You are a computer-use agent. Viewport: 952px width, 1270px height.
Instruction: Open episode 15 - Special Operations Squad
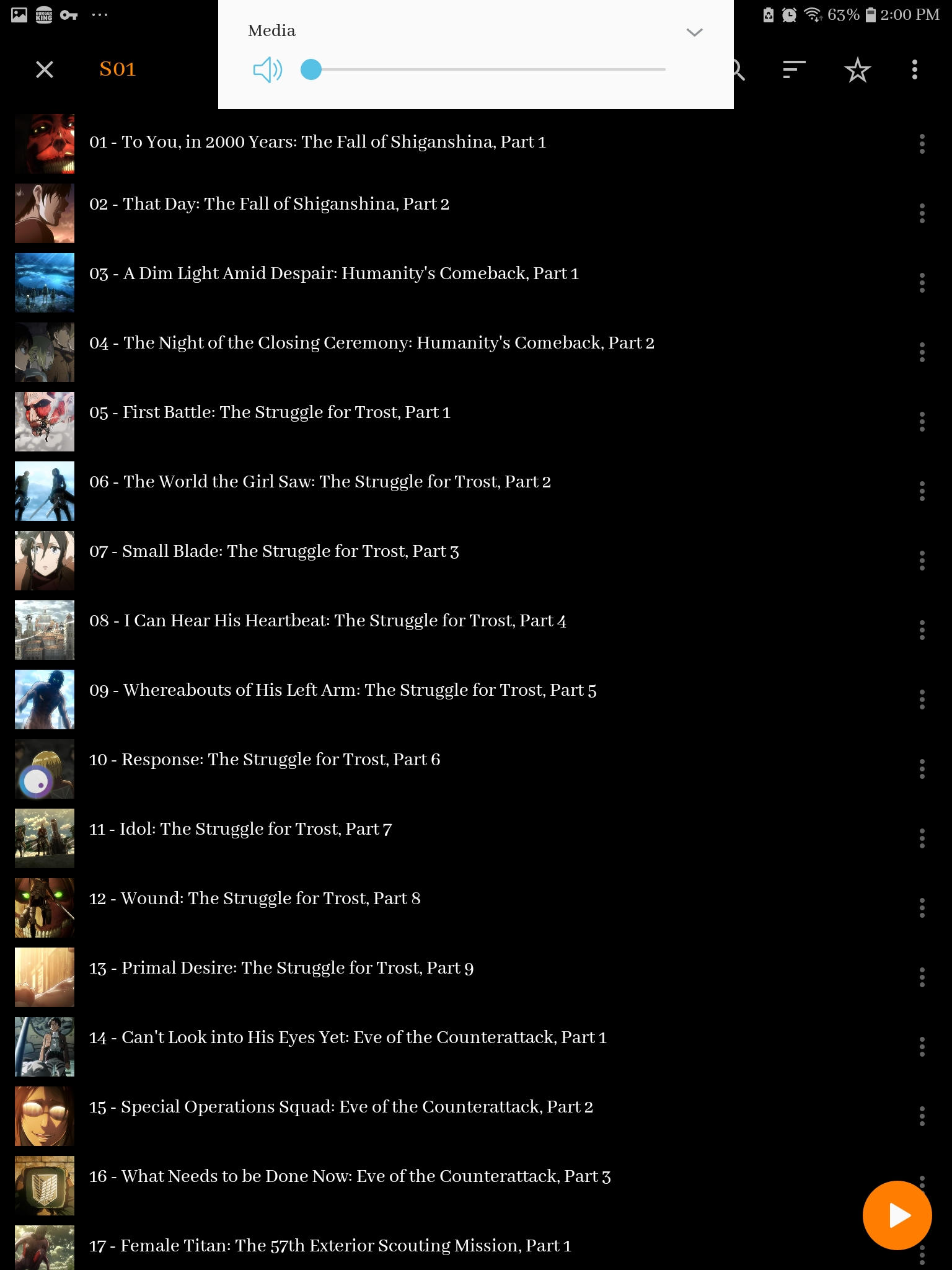coord(476,1116)
